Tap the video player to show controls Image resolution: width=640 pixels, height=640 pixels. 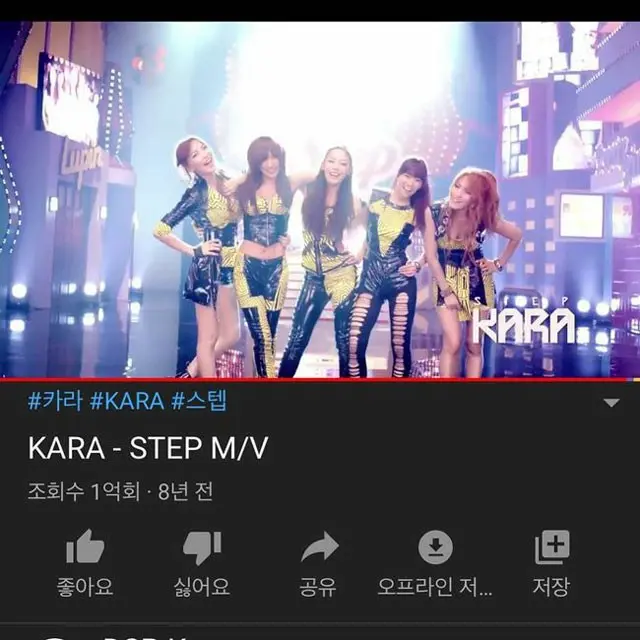(320, 200)
